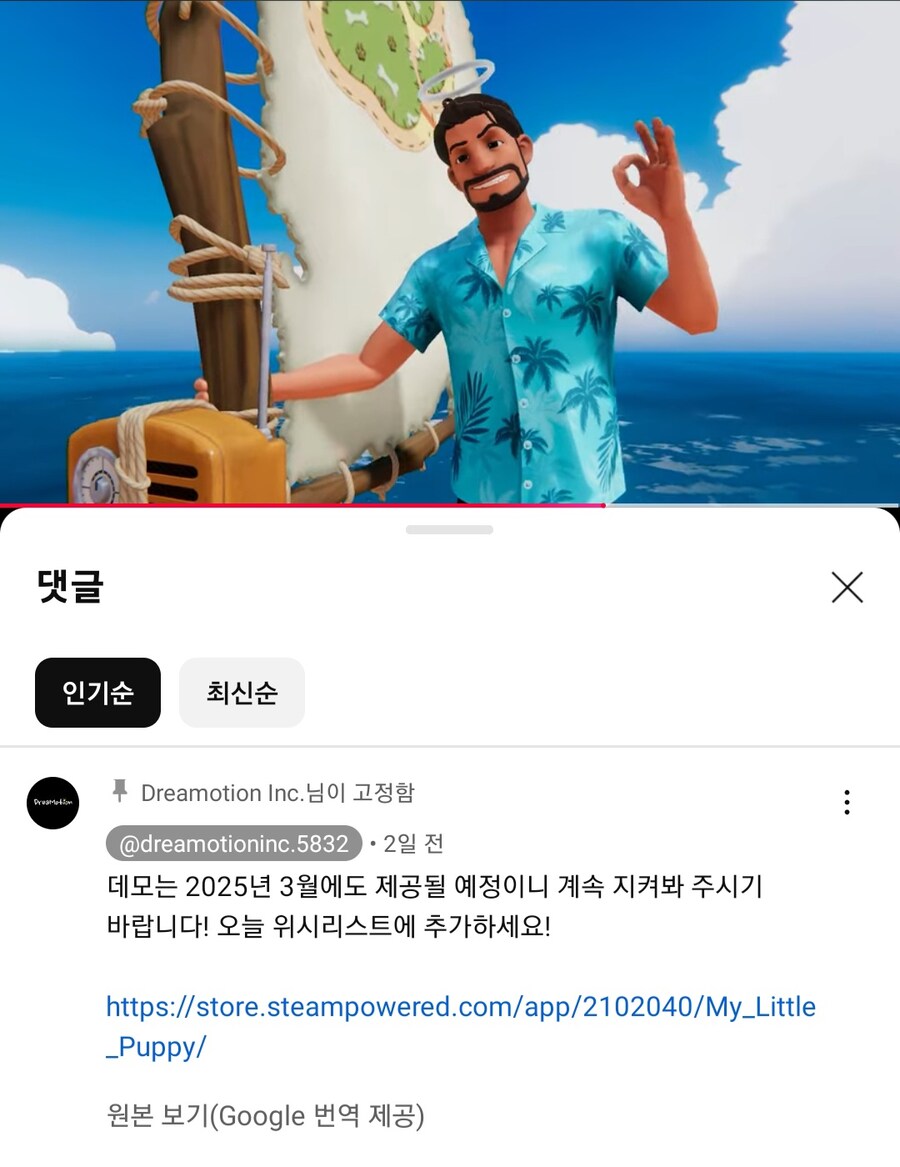Open the overflow menu on the pinned comment

tap(846, 802)
